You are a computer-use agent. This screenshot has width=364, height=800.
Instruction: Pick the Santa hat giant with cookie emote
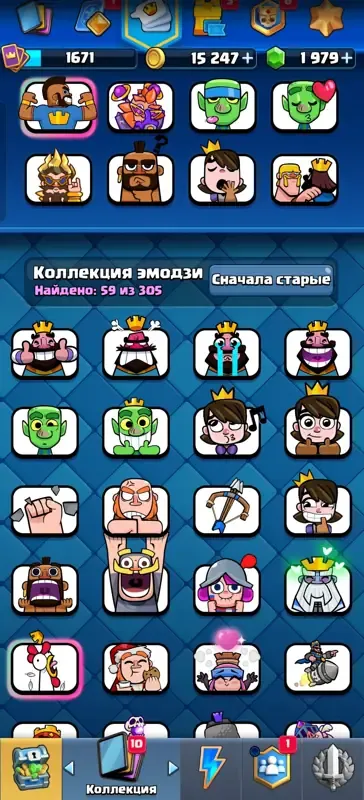[x=136, y=667]
